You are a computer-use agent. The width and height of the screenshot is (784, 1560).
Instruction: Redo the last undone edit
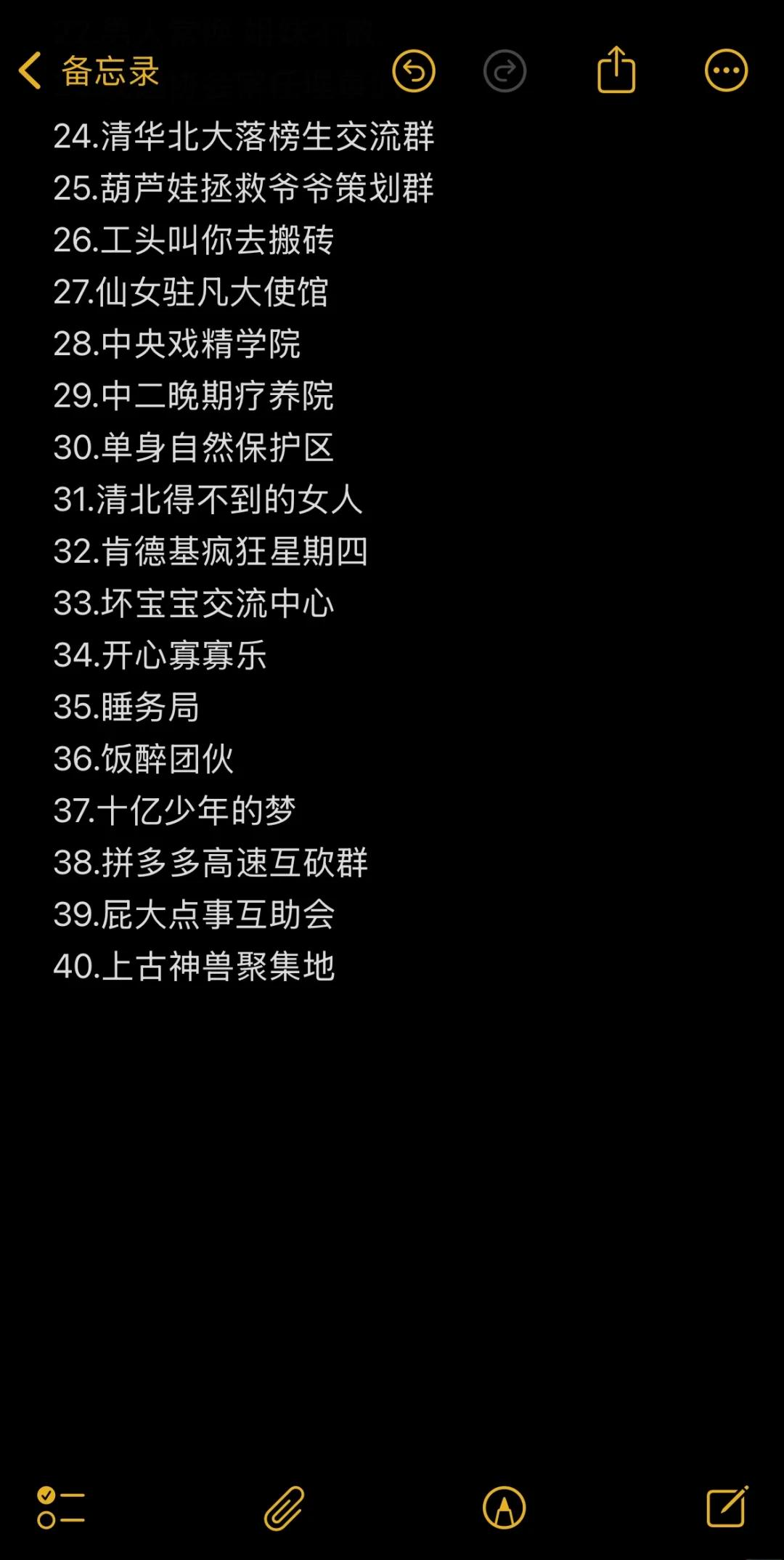(x=505, y=71)
